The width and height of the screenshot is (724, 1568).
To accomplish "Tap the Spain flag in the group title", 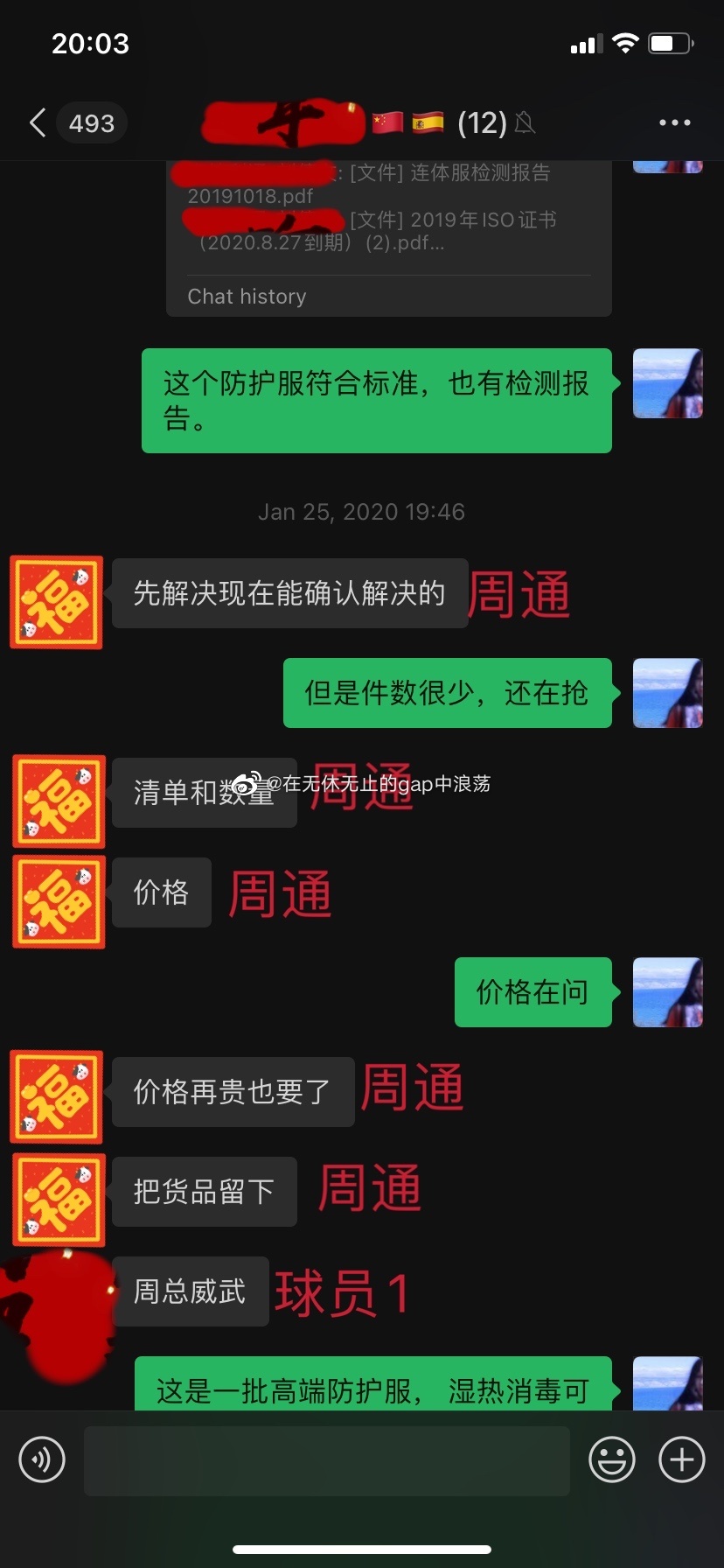I will 428,122.
